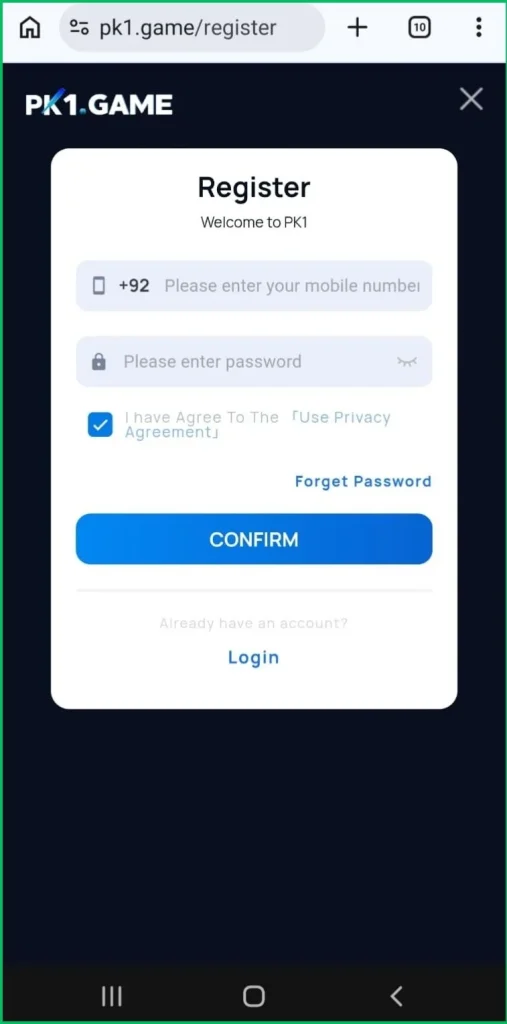Open the Forget Password link
The image size is (507, 1024).
pyautogui.click(x=363, y=481)
